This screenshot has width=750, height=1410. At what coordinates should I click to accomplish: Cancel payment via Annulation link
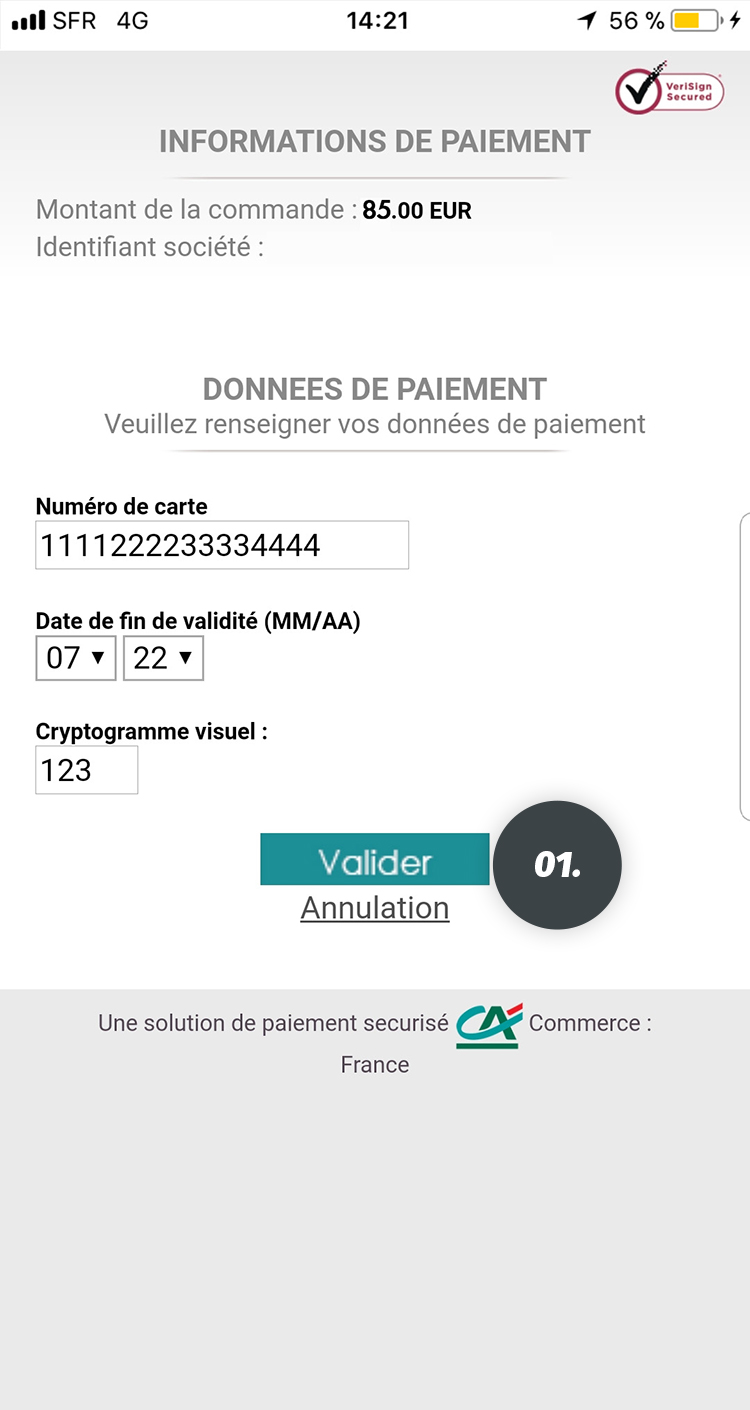coord(375,908)
